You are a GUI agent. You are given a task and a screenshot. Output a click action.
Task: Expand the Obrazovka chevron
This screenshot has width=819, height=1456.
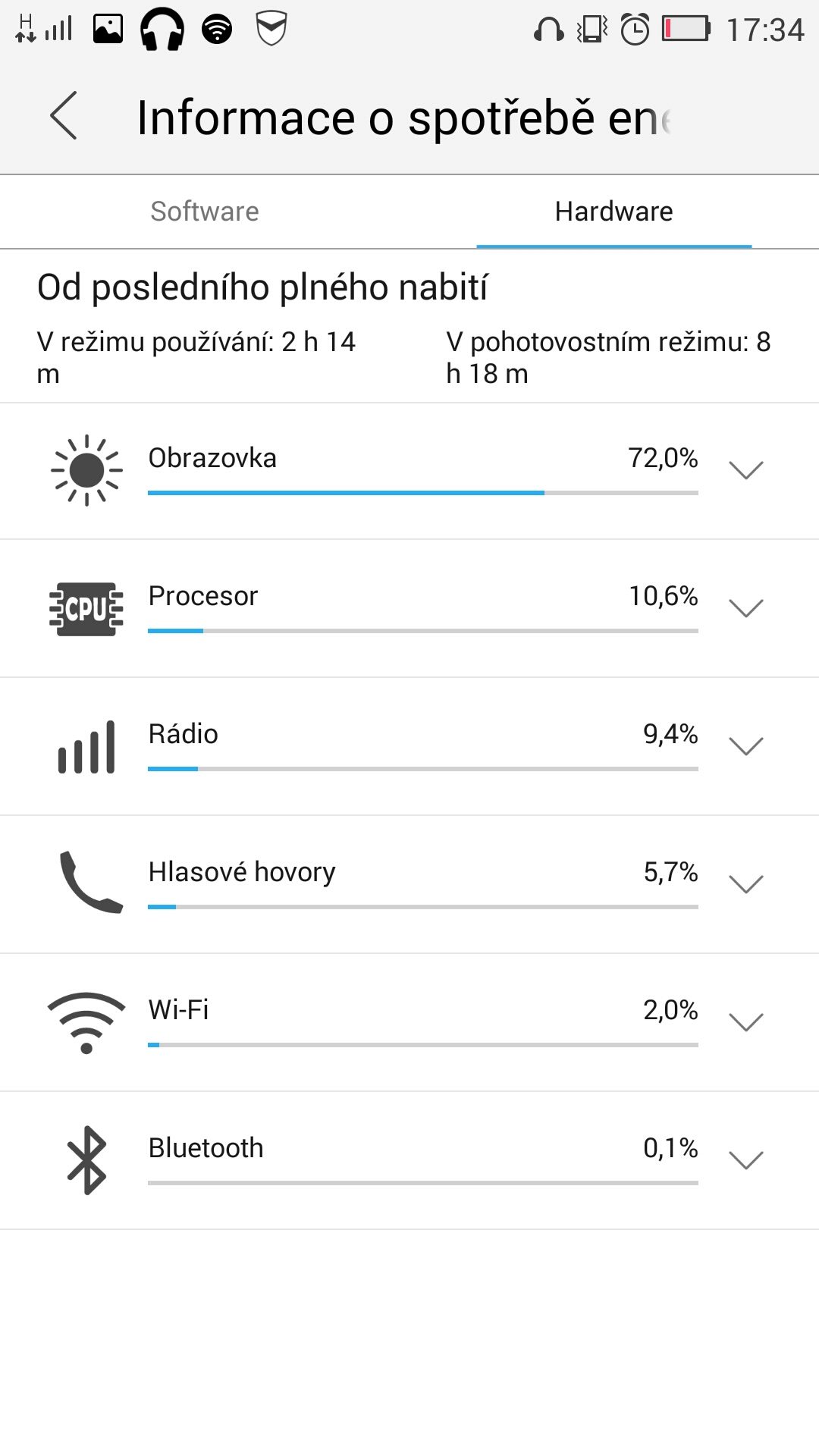point(745,470)
